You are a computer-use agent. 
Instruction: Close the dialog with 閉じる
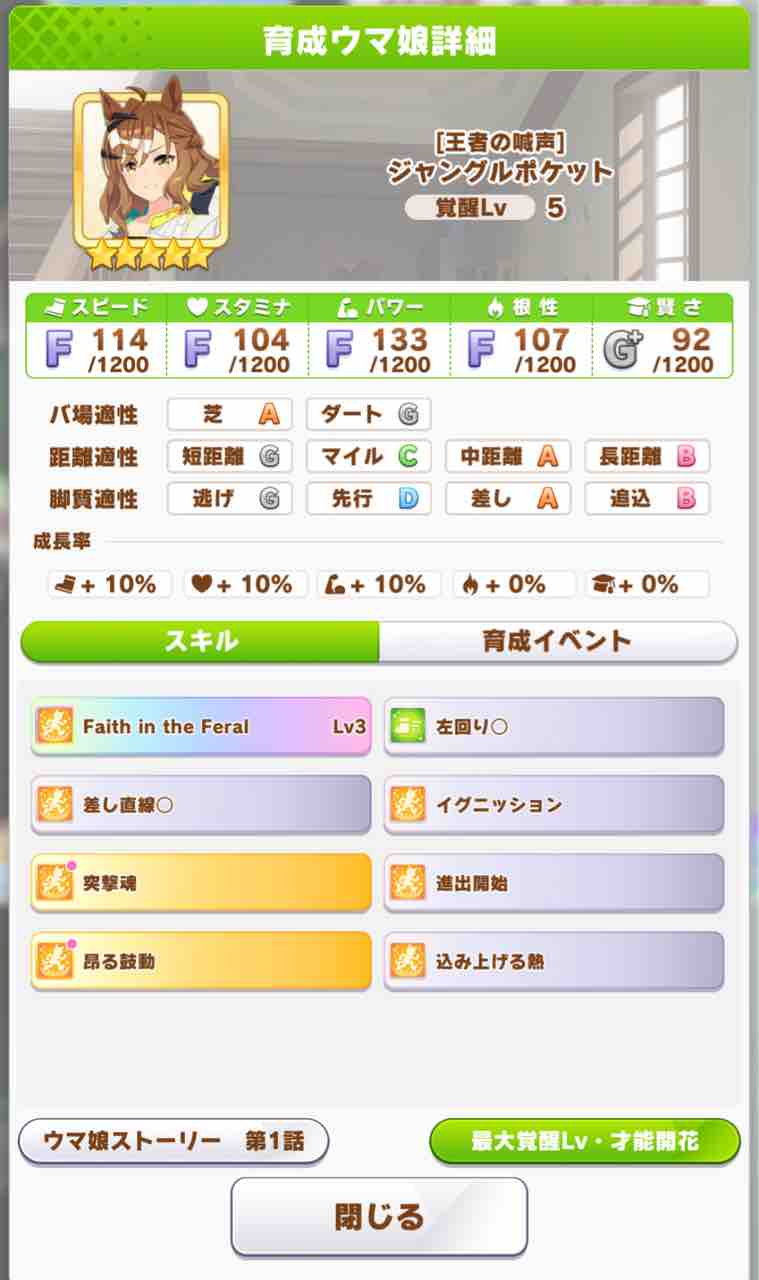point(379,1216)
